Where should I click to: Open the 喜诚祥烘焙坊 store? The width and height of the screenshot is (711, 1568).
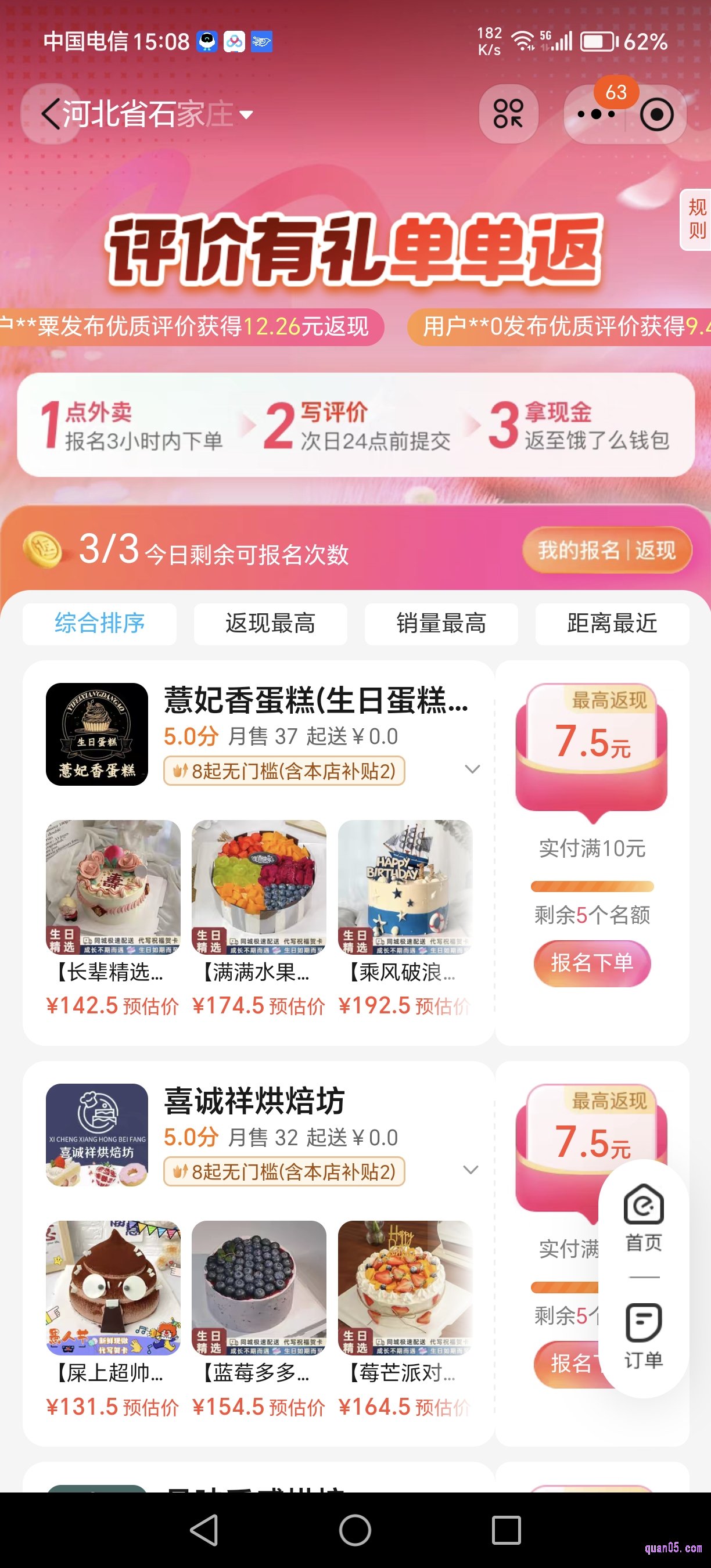(254, 1101)
